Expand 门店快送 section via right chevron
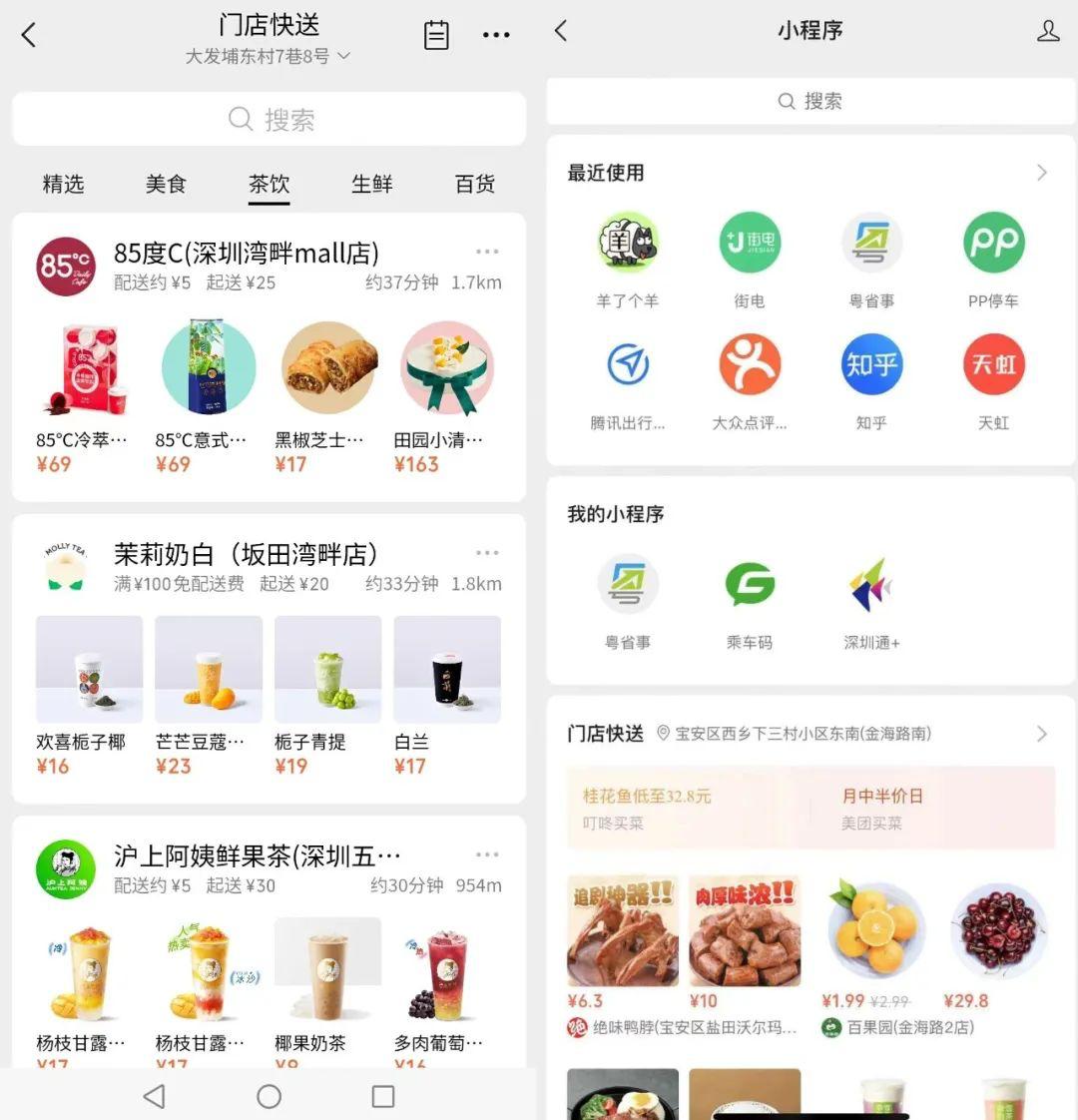The image size is (1078, 1120). point(1042,733)
